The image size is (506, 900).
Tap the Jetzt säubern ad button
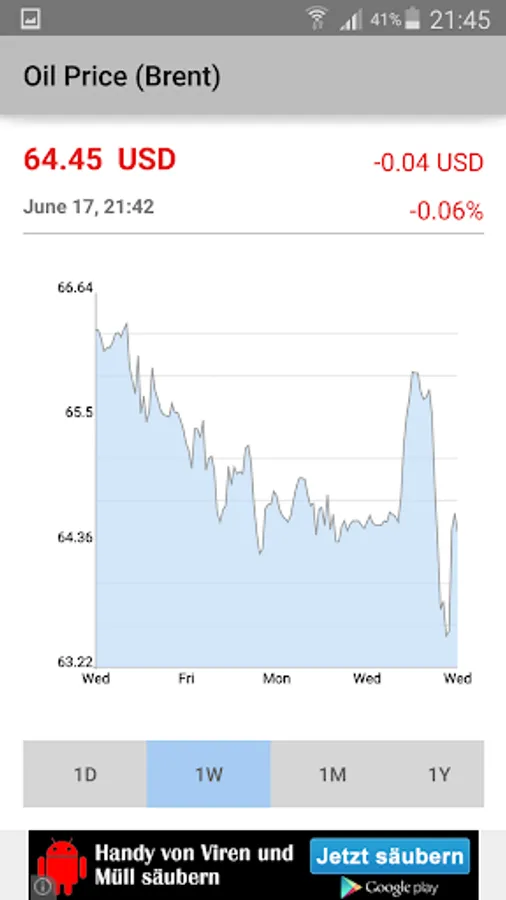click(390, 856)
